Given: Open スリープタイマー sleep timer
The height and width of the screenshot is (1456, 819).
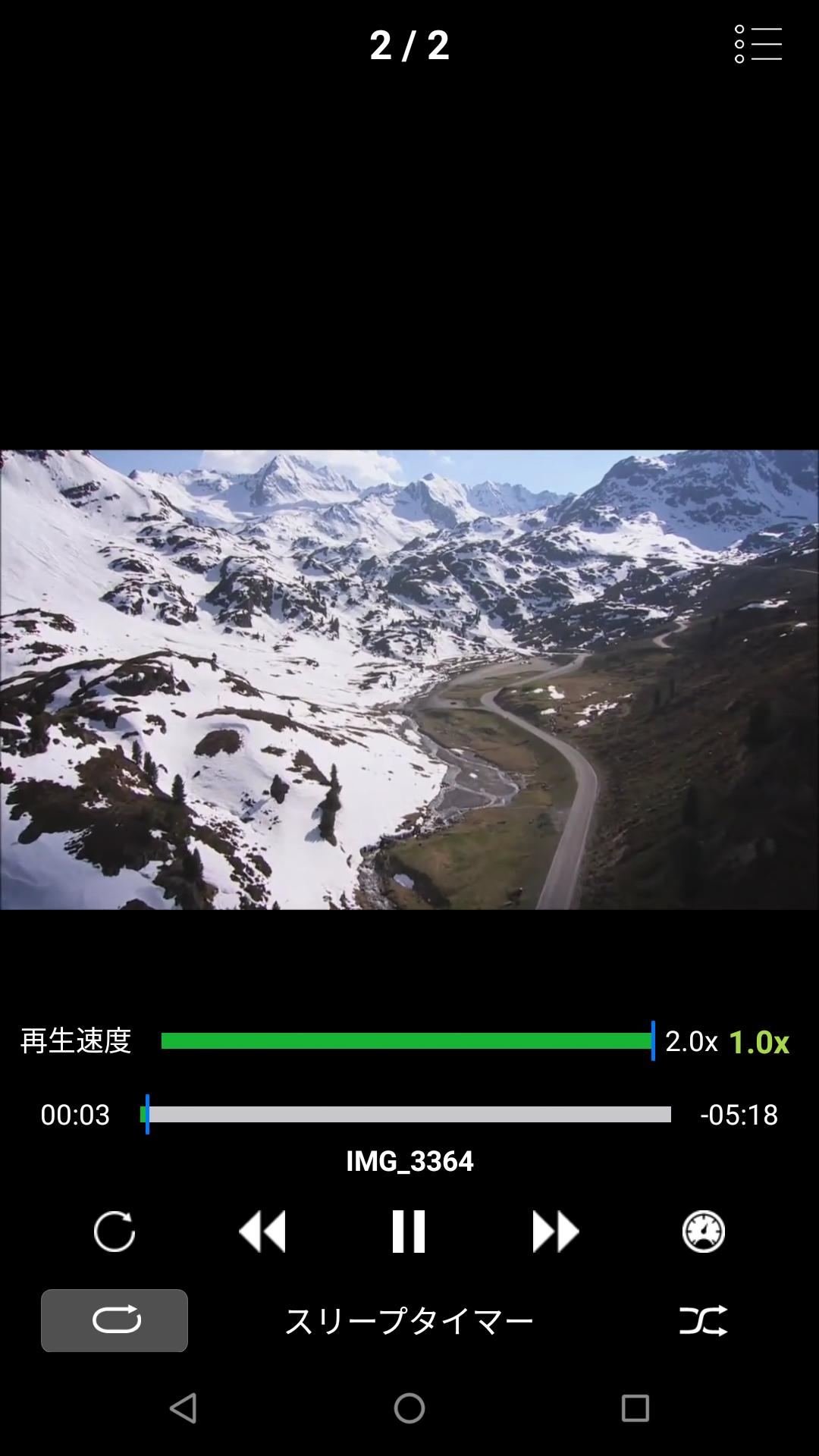Looking at the screenshot, I should (409, 1321).
